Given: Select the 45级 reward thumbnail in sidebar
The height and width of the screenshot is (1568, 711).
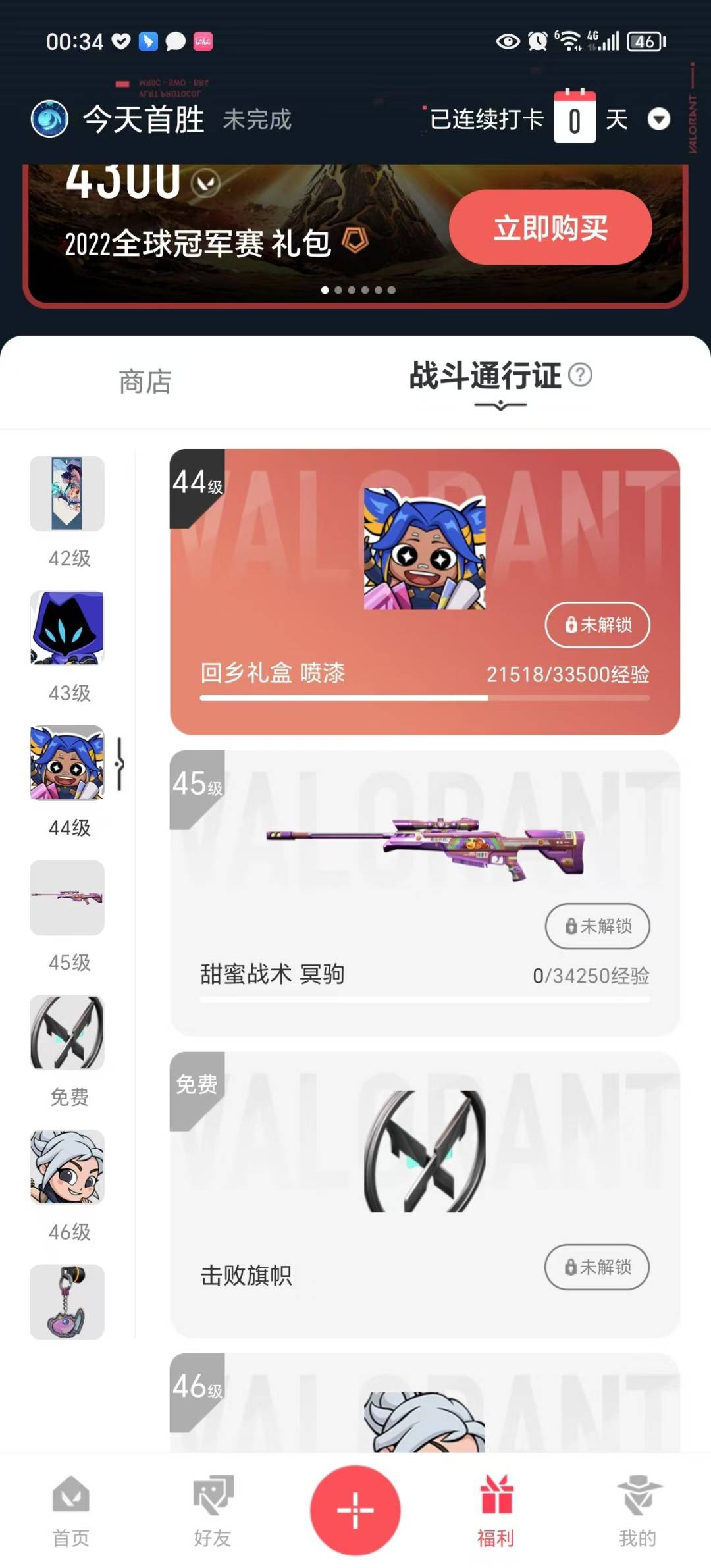Looking at the screenshot, I should [67, 898].
